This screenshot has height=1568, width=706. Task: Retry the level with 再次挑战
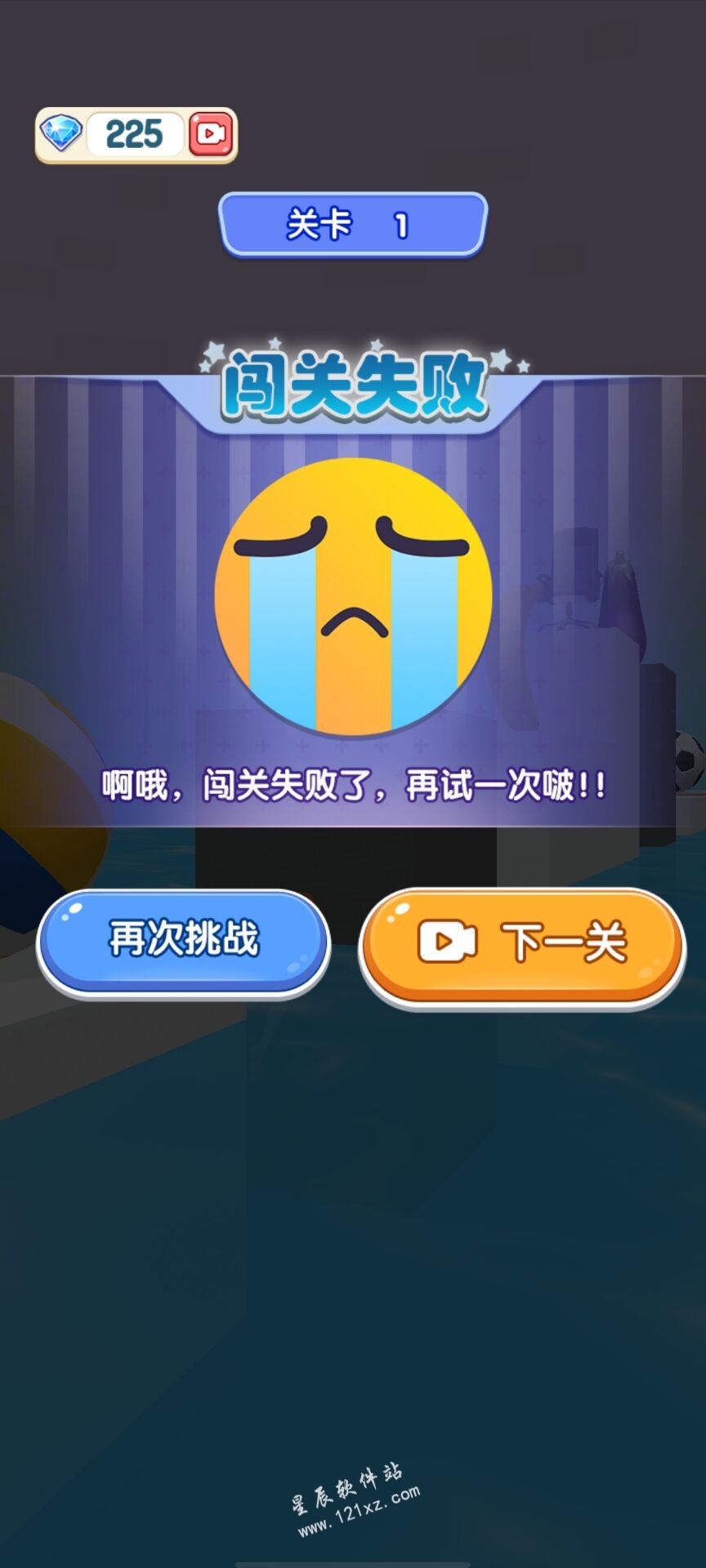[x=184, y=941]
